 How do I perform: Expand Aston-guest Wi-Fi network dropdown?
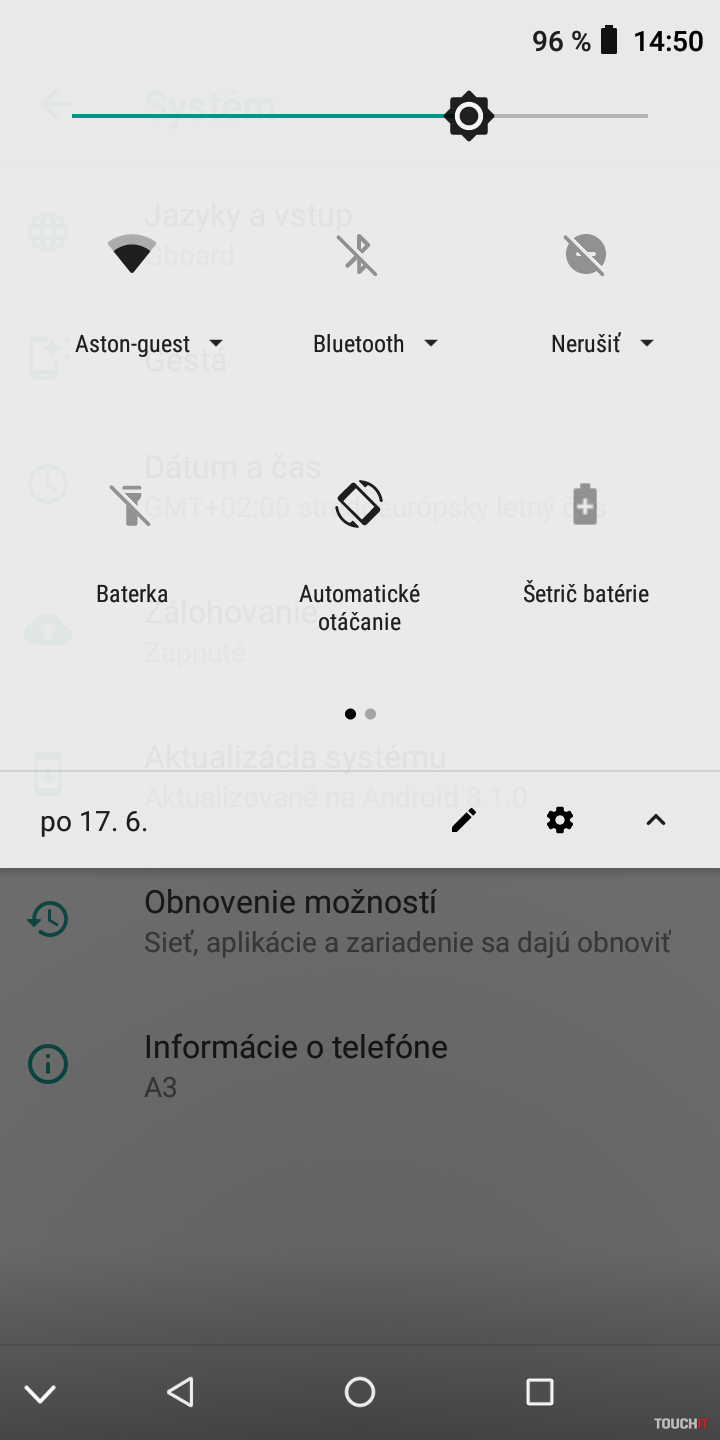216,343
